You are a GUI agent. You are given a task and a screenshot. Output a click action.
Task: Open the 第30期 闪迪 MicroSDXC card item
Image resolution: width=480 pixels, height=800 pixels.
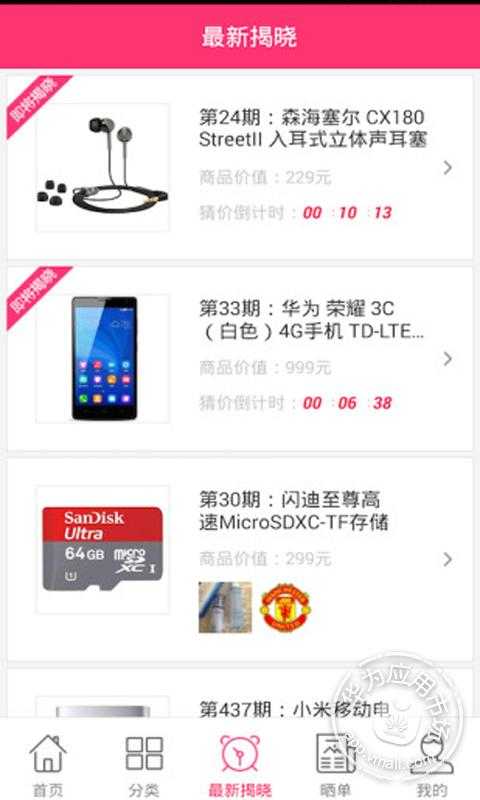pos(240,560)
